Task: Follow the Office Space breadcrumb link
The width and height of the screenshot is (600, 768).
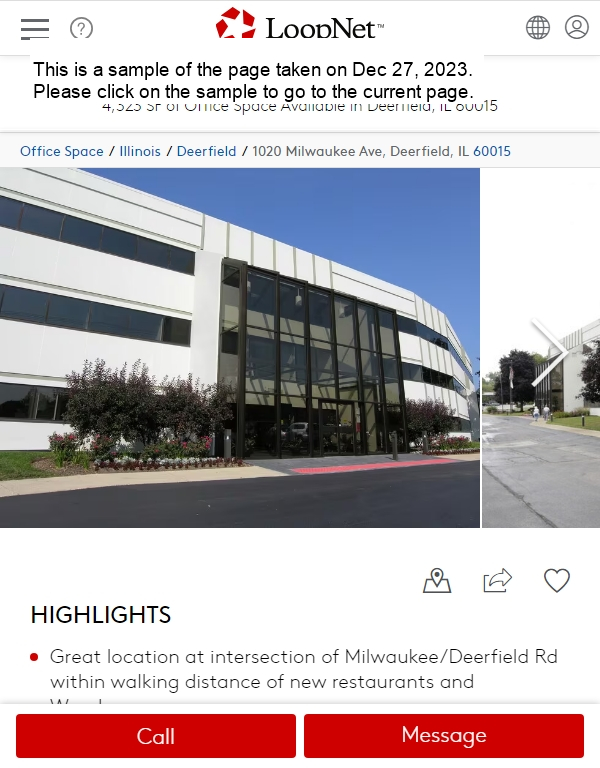Action: pos(62,151)
